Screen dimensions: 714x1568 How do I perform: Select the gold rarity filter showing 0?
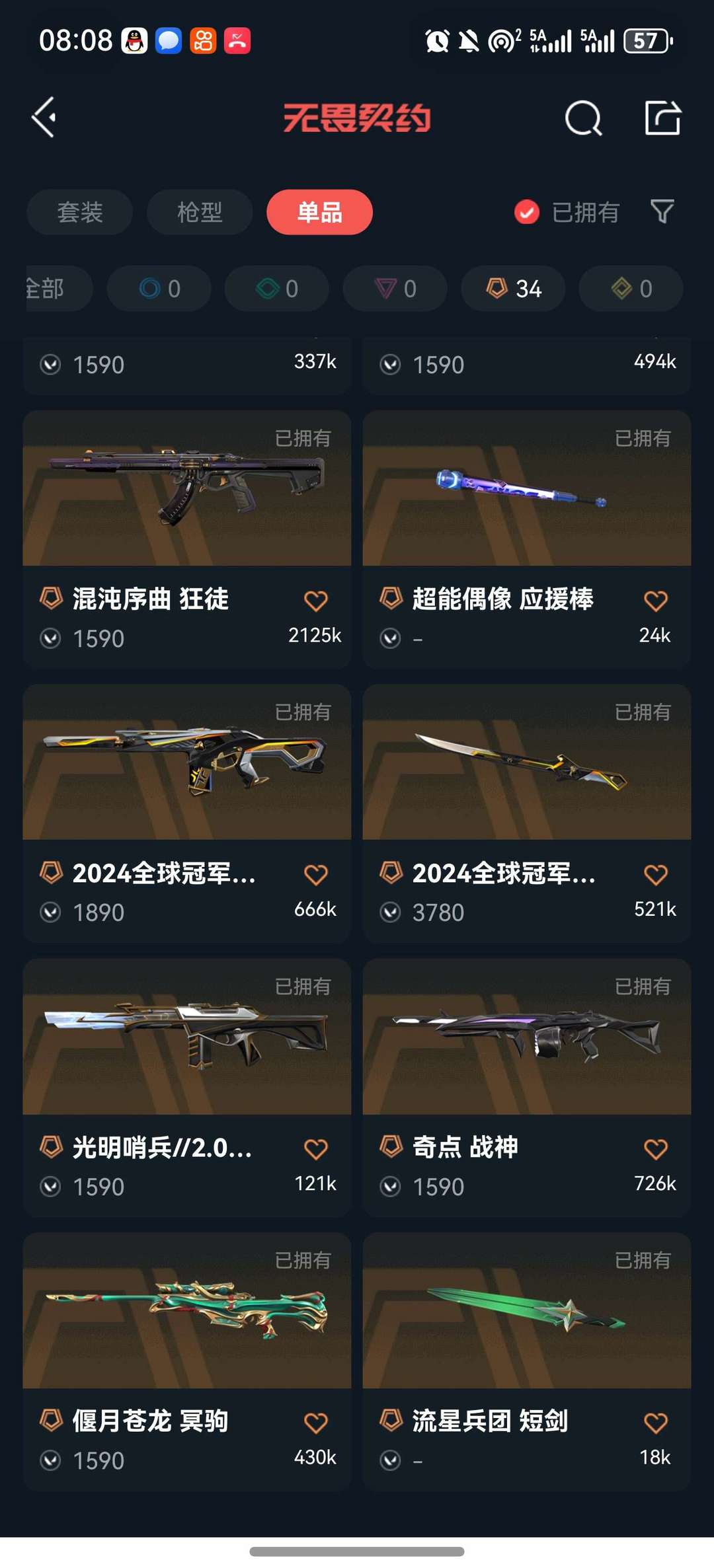(x=630, y=289)
